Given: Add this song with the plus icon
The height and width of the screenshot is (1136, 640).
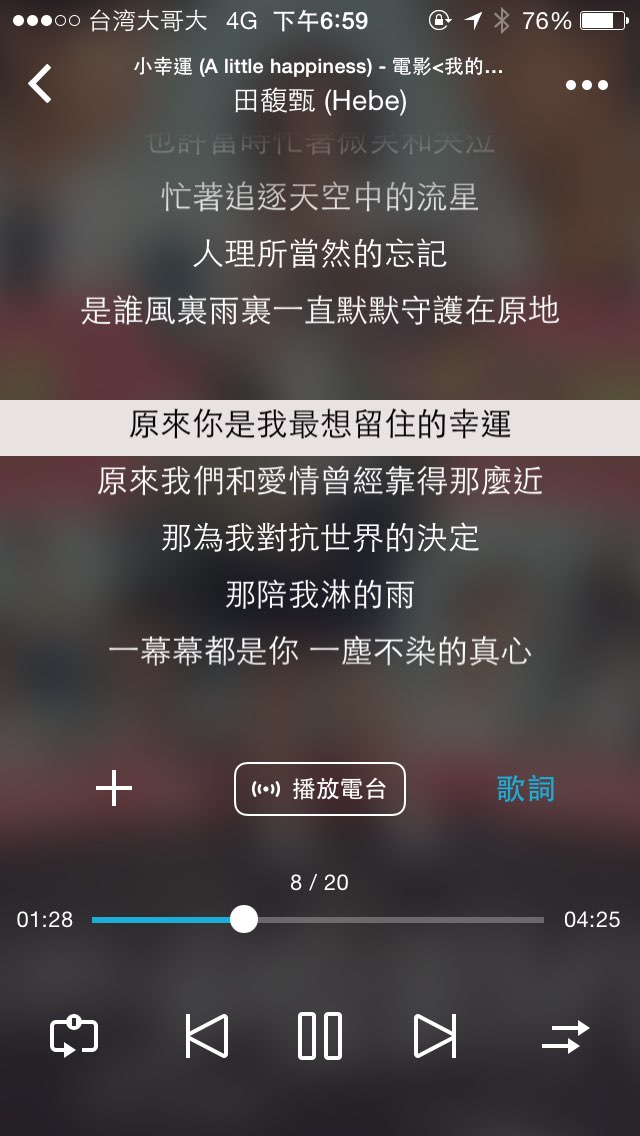Looking at the screenshot, I should point(114,788).
